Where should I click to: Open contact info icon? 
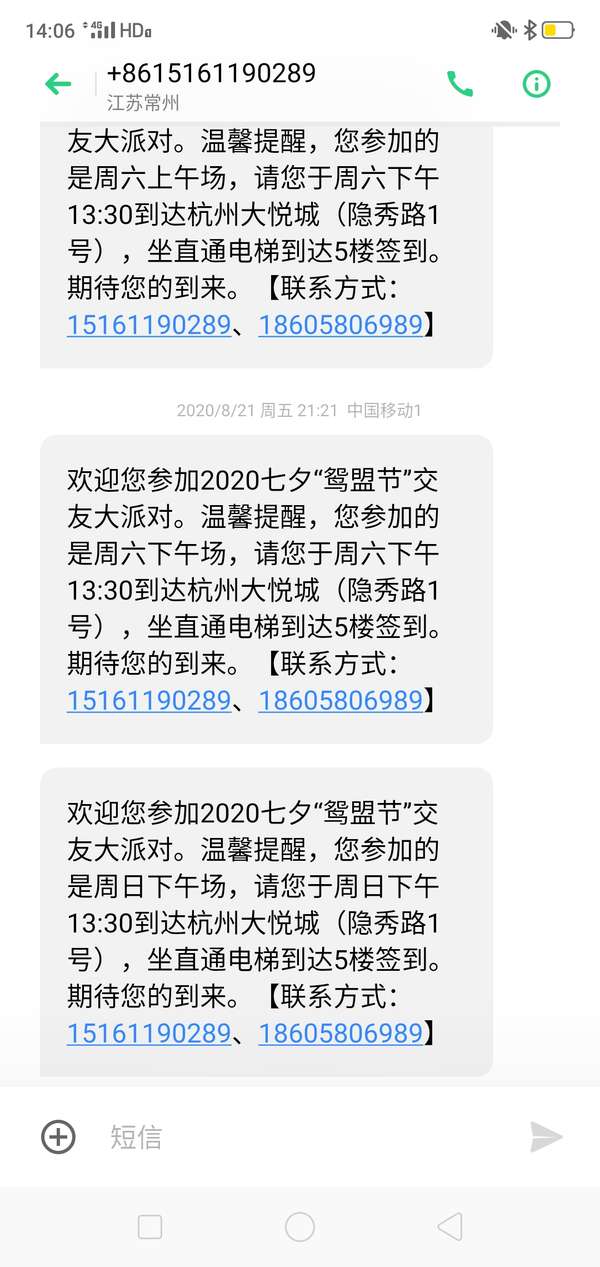tap(537, 84)
